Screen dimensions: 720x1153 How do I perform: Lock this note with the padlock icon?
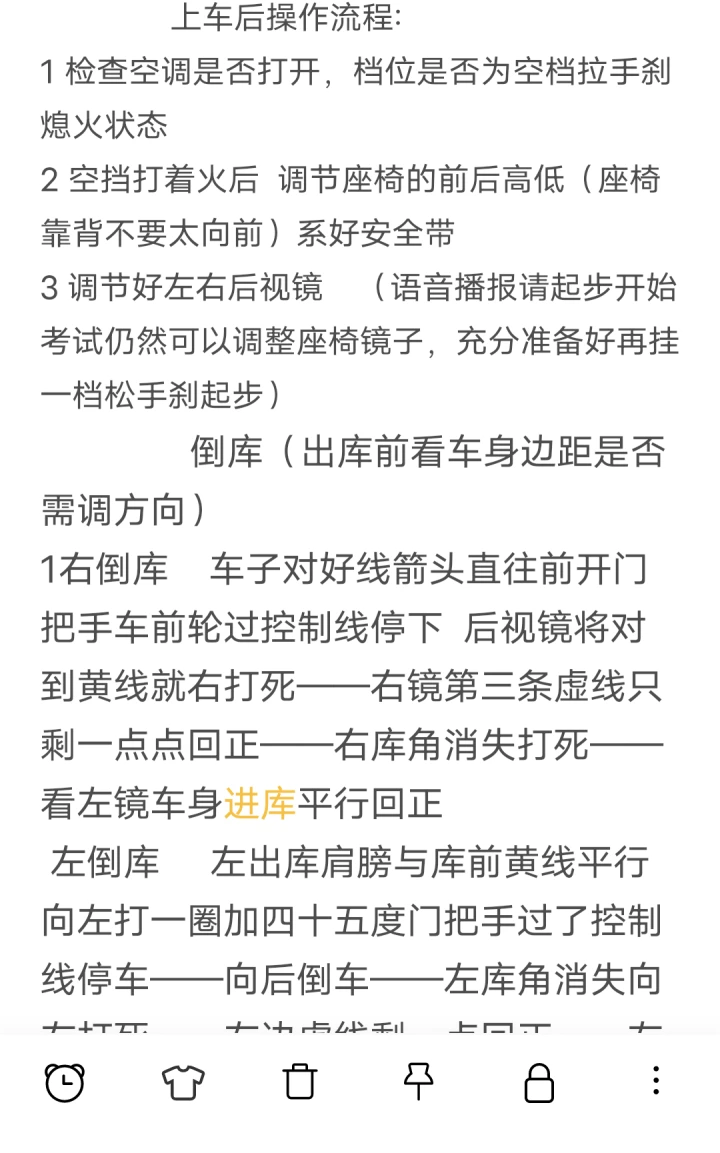(x=538, y=1082)
